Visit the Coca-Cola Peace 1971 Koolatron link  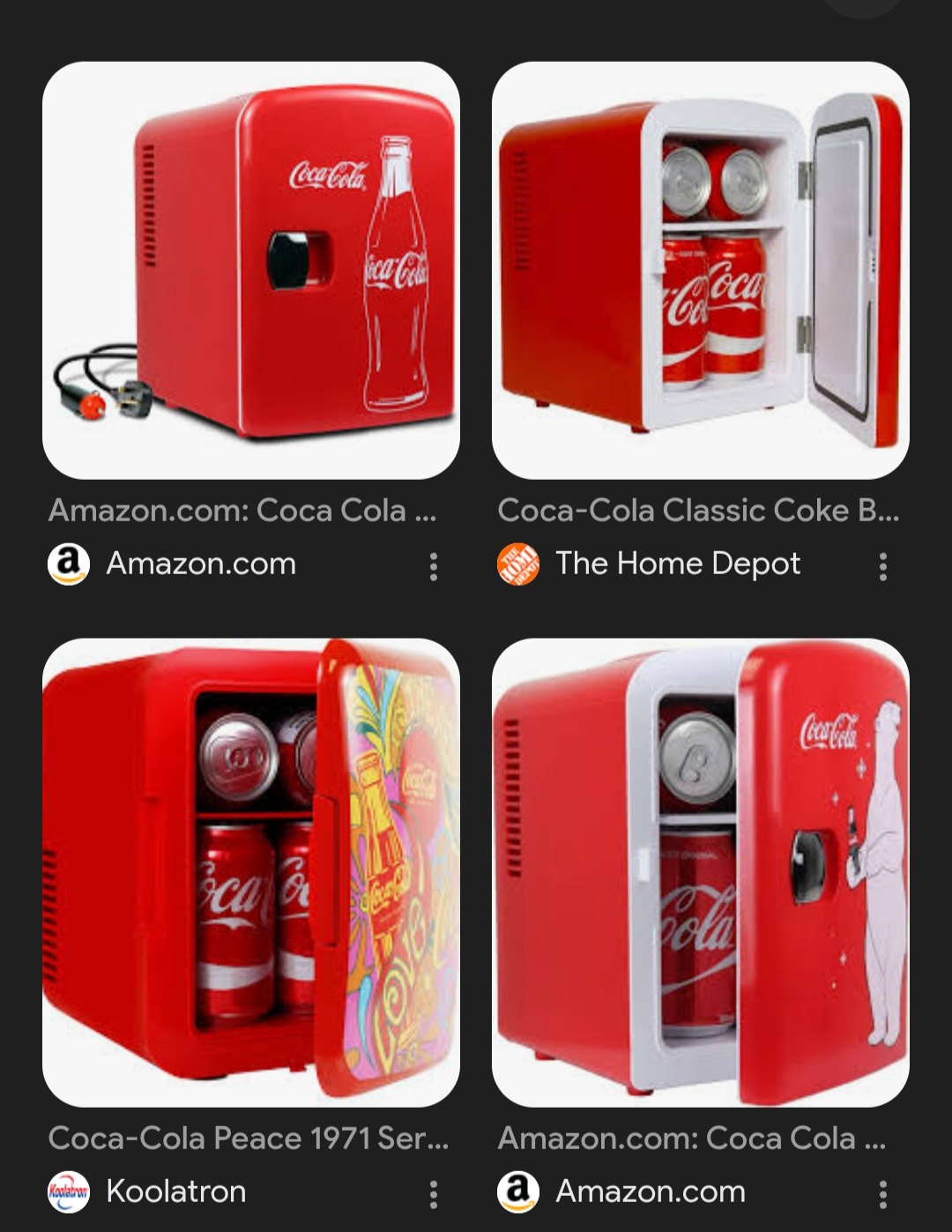point(249,1139)
